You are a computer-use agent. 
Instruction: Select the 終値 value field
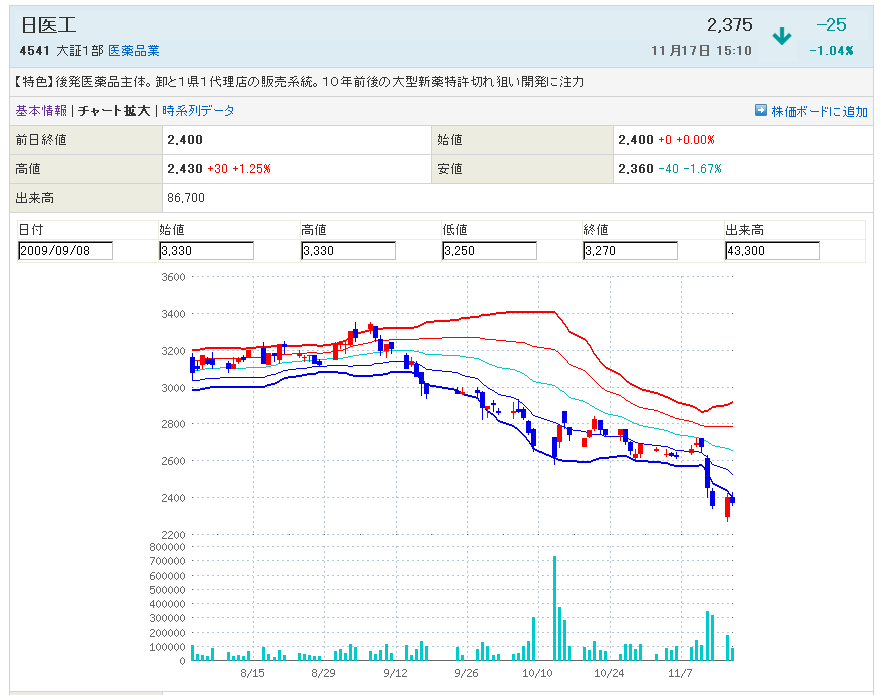[x=630, y=251]
